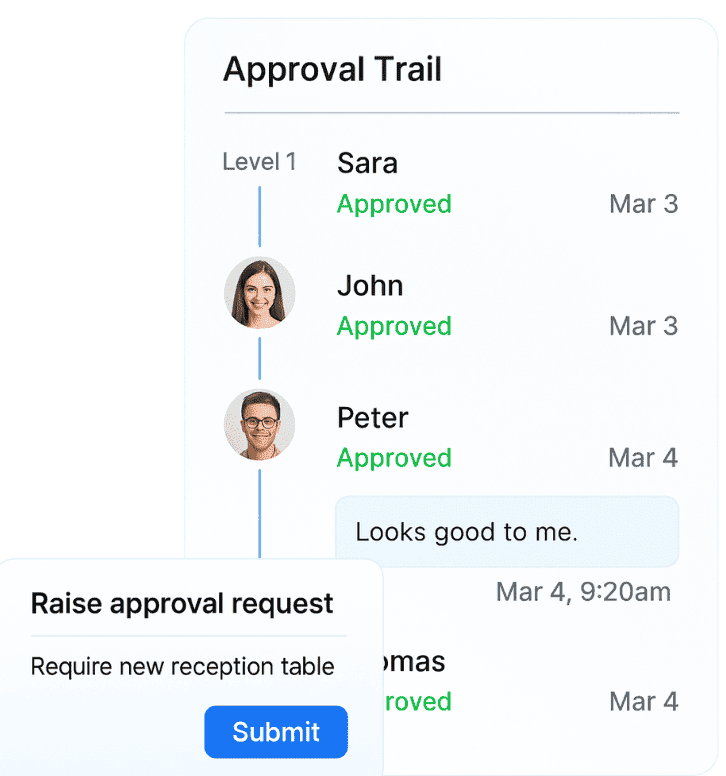
Task: Open Peter's profile picture
Action: [x=259, y=424]
